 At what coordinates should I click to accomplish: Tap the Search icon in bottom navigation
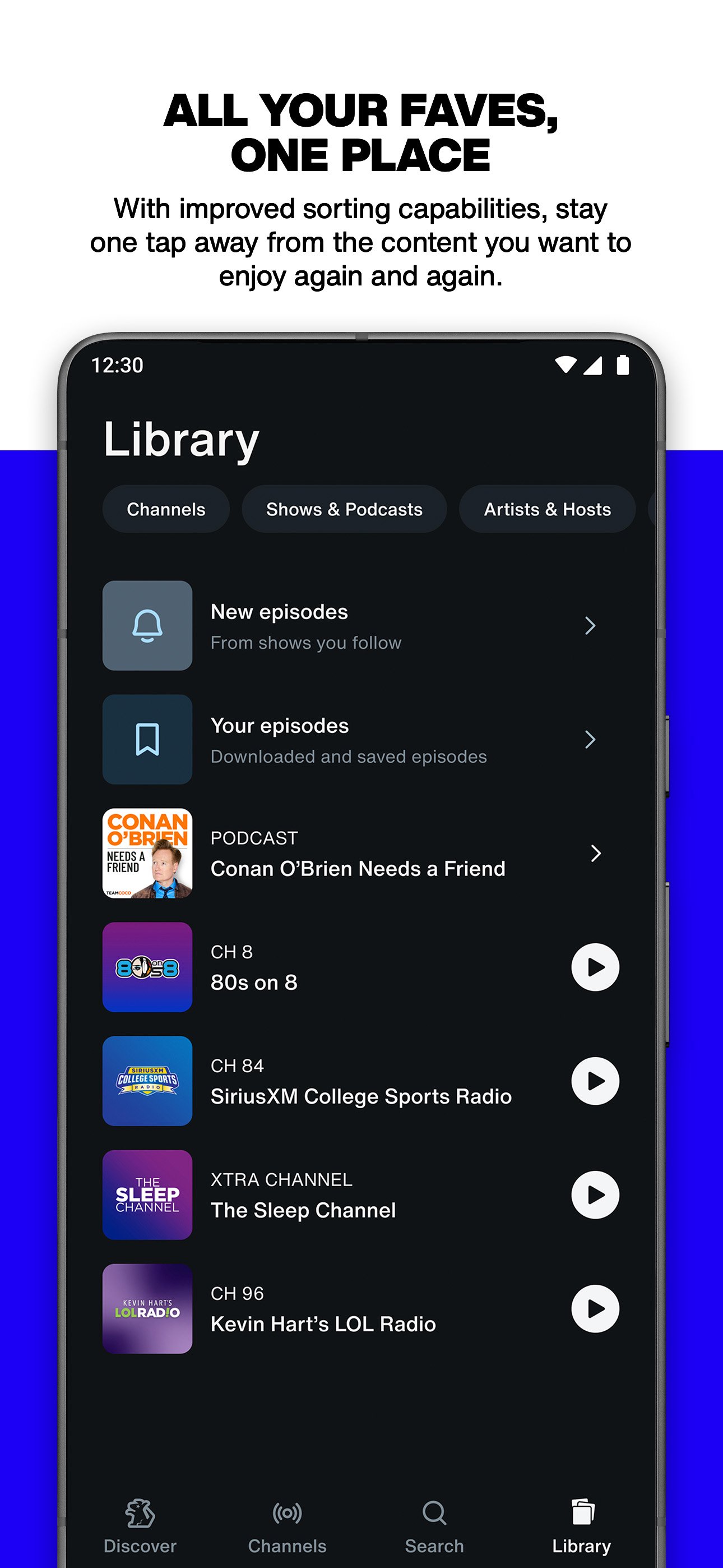[434, 1511]
